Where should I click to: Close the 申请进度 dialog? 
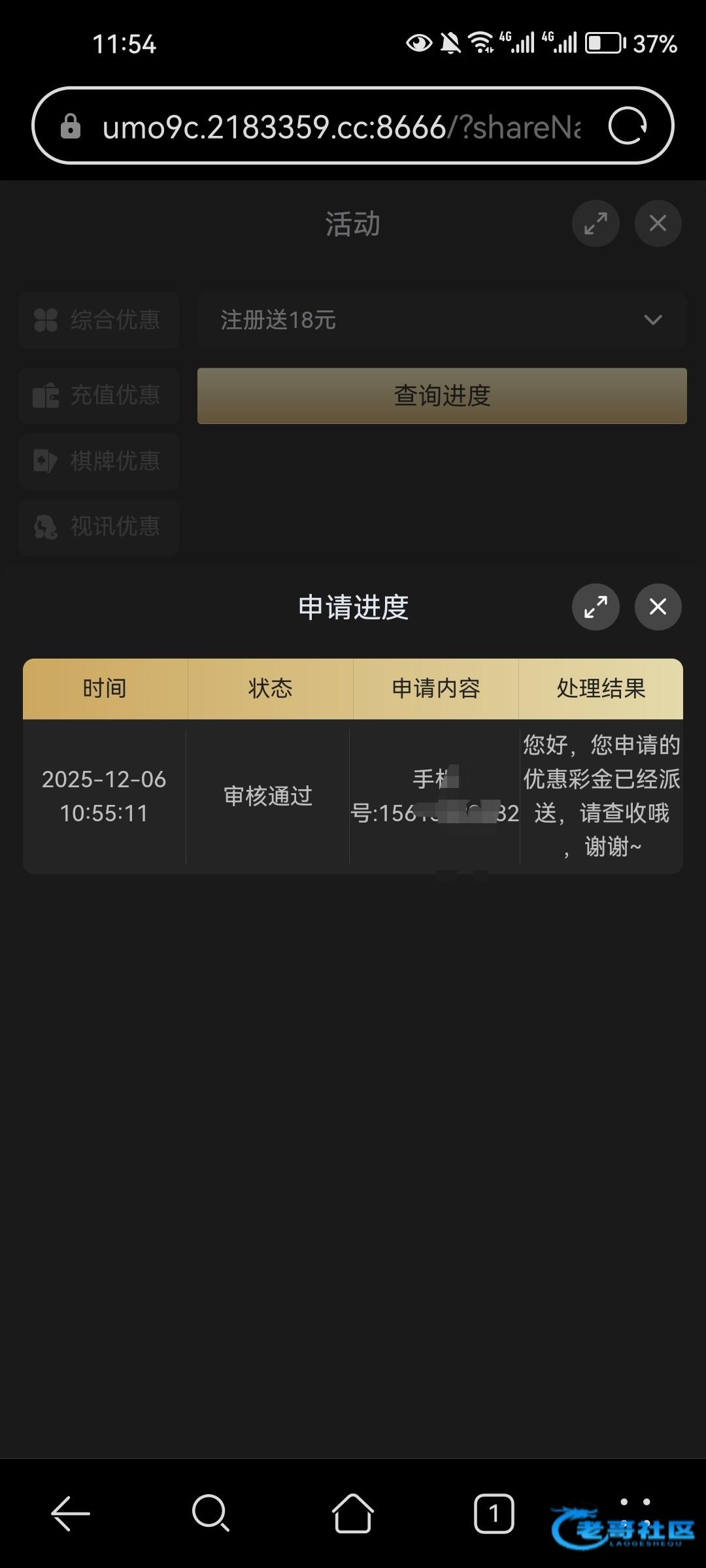[x=658, y=607]
